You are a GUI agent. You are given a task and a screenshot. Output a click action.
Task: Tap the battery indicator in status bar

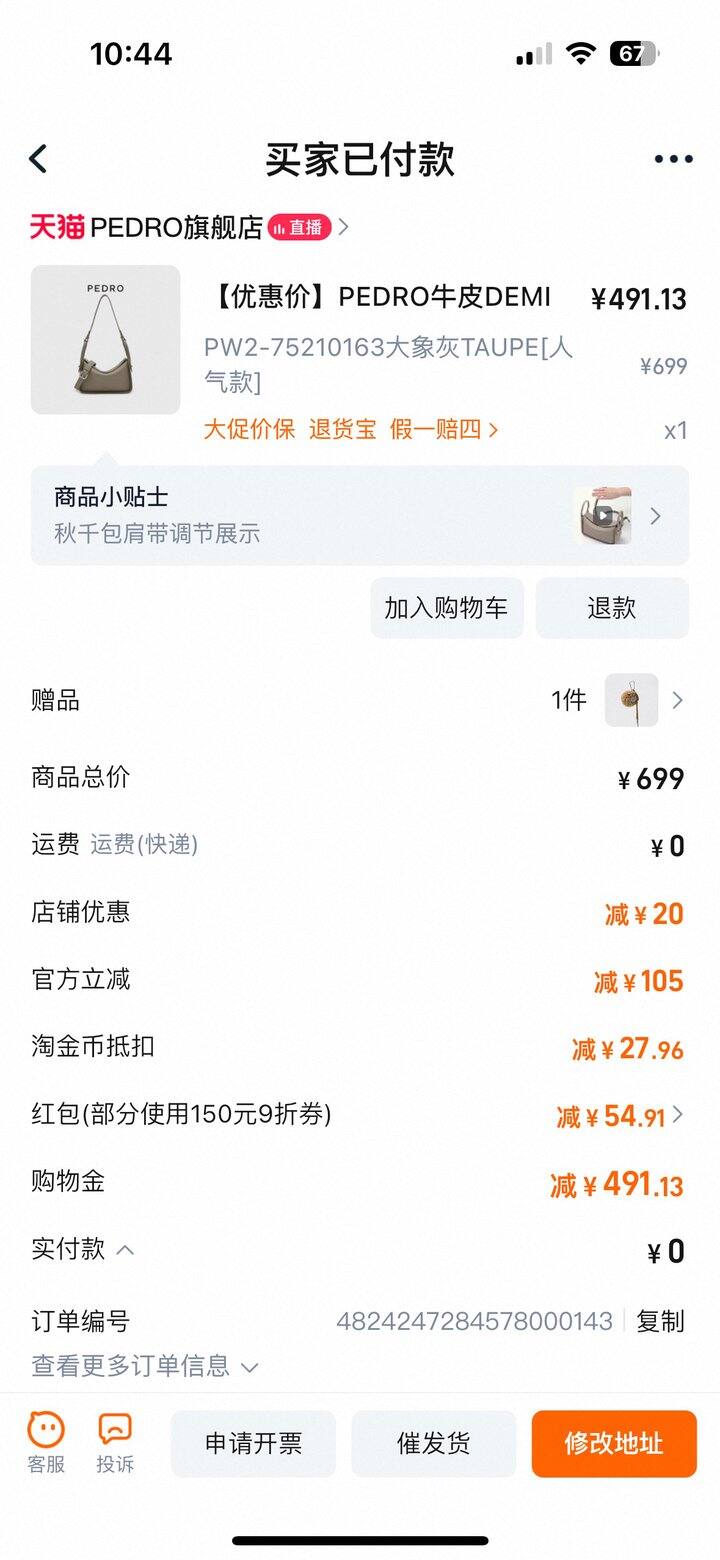point(634,57)
